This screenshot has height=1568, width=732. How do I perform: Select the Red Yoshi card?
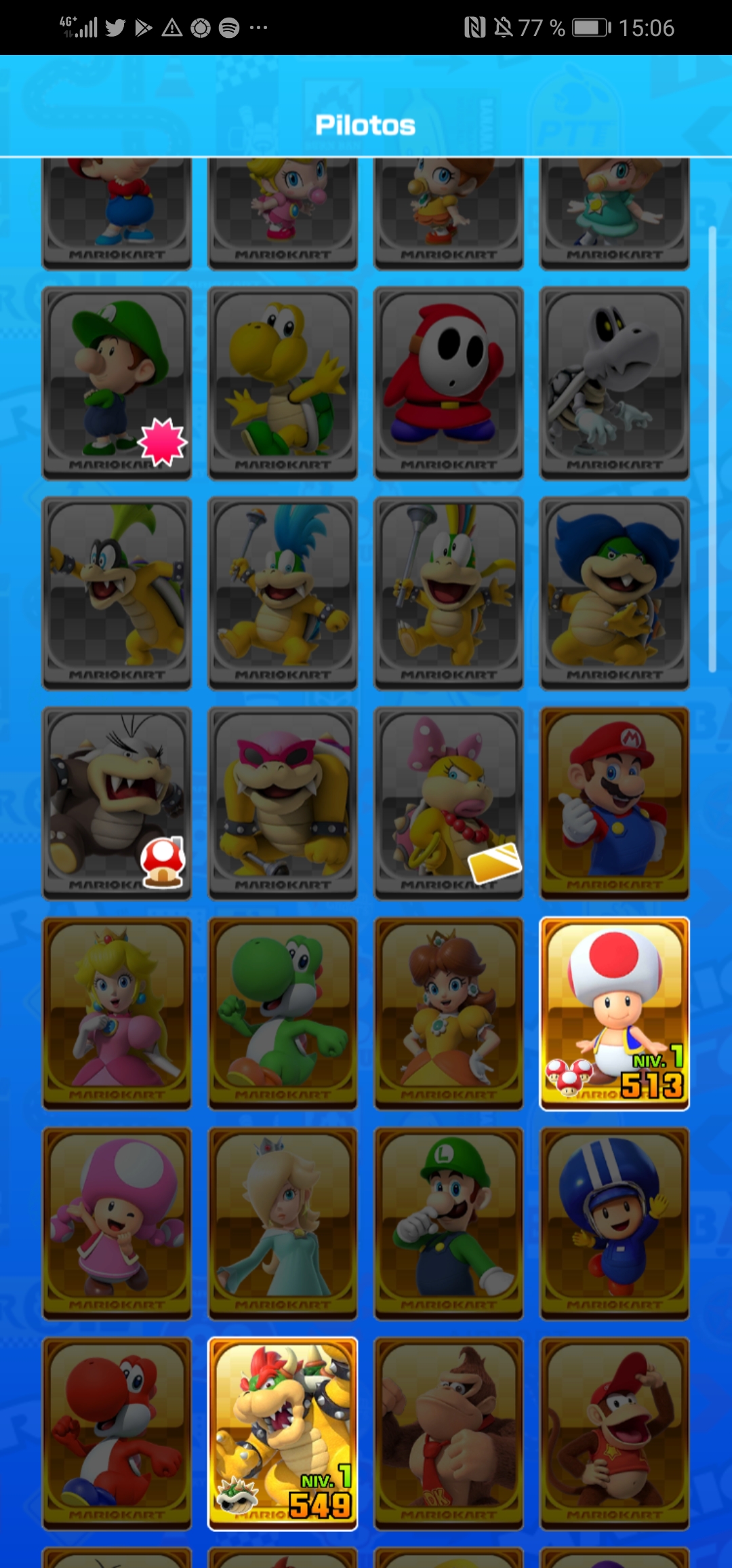click(117, 1433)
